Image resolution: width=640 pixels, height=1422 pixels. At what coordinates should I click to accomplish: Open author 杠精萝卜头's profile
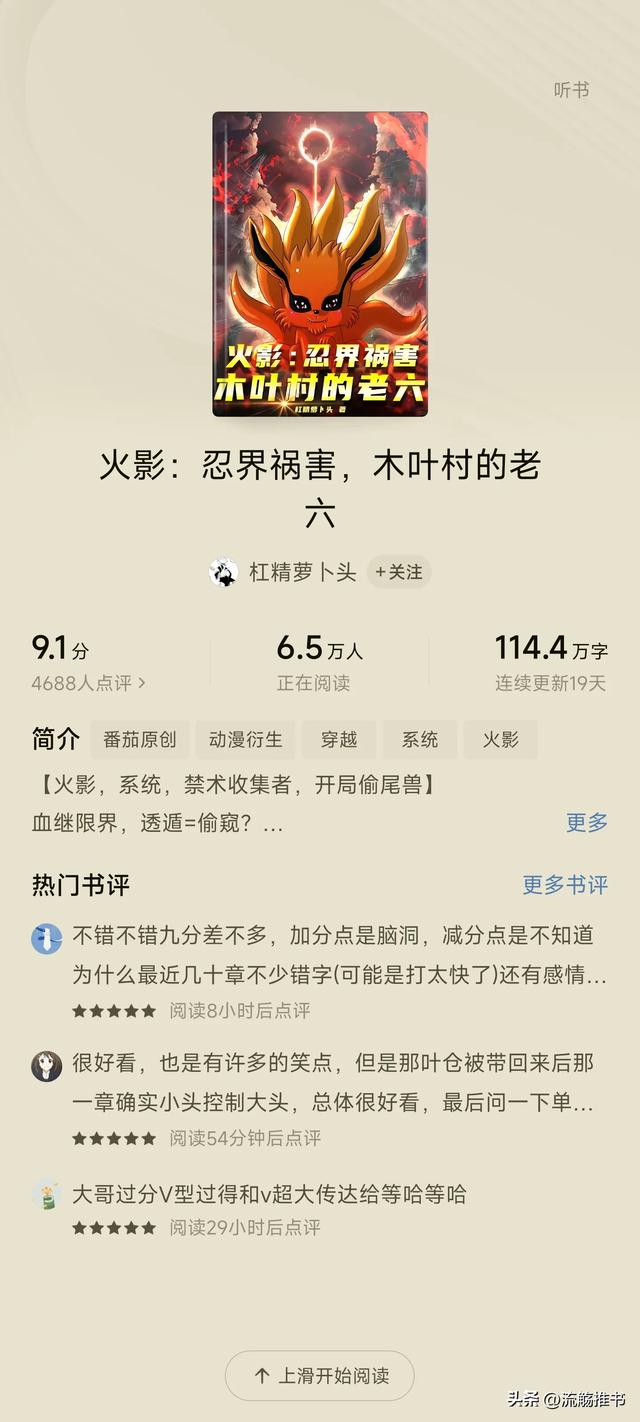pyautogui.click(x=302, y=572)
